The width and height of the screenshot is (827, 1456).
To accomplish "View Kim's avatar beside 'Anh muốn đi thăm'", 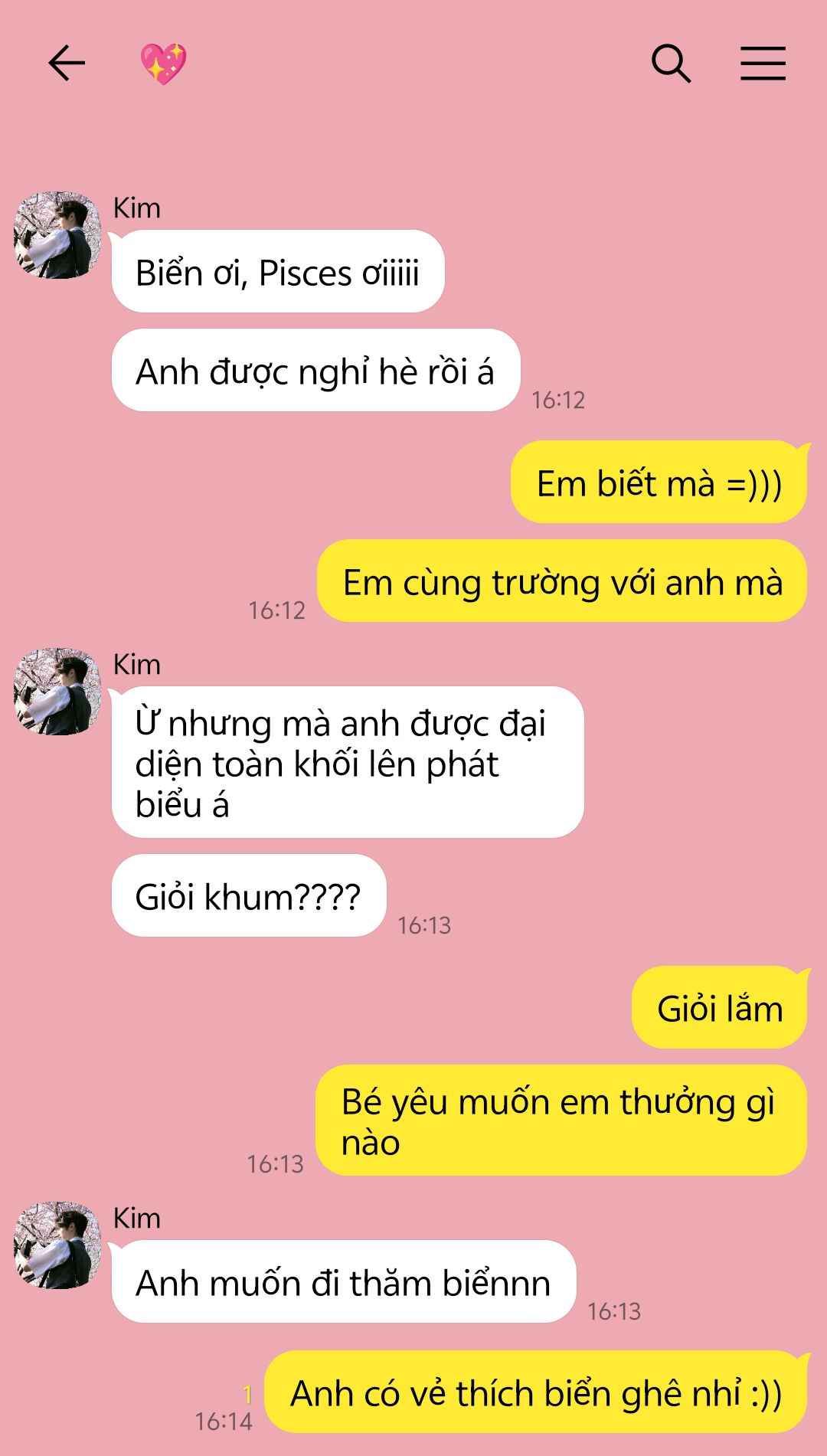I will click(x=57, y=1245).
